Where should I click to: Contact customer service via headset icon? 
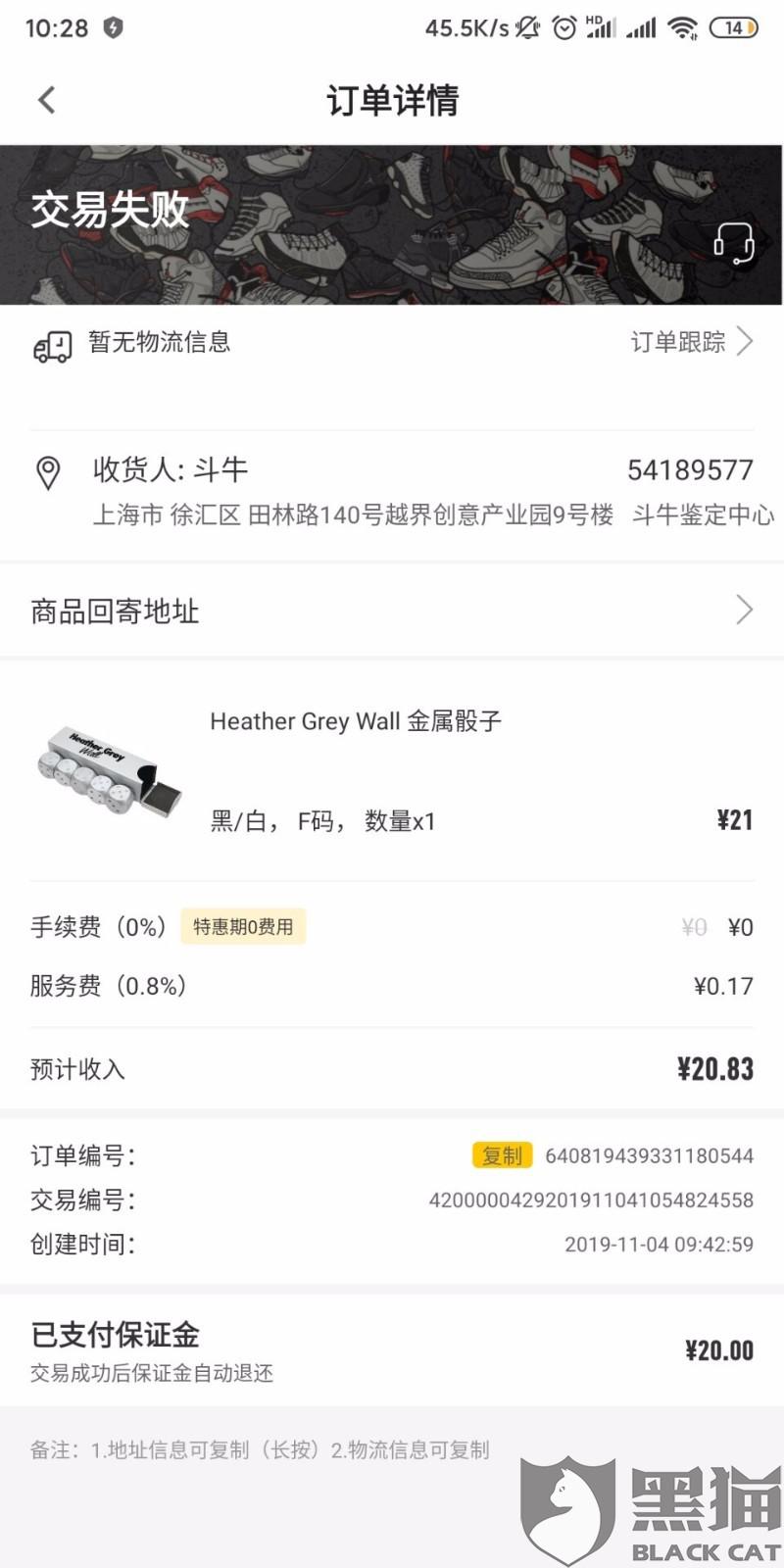click(733, 242)
